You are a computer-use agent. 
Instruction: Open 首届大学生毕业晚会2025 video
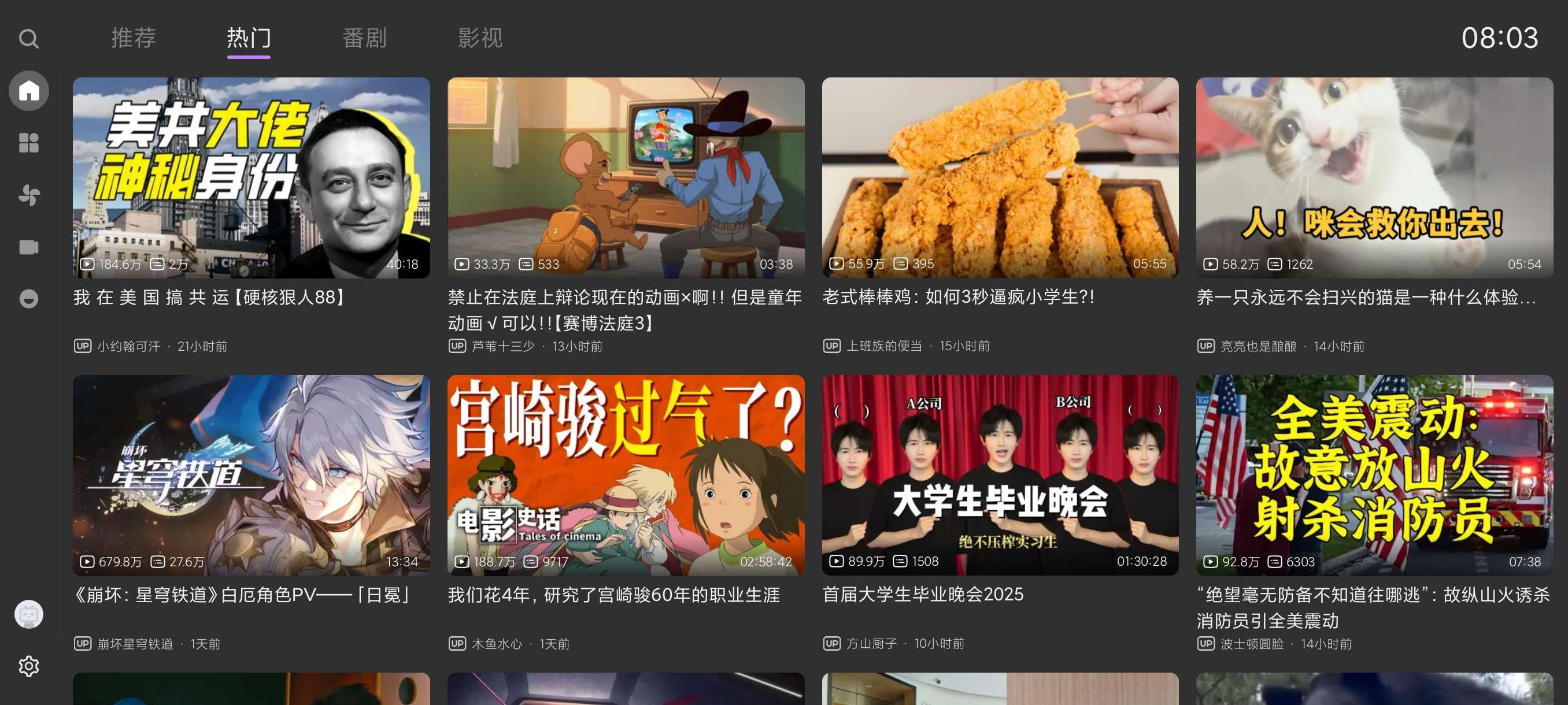point(1000,475)
